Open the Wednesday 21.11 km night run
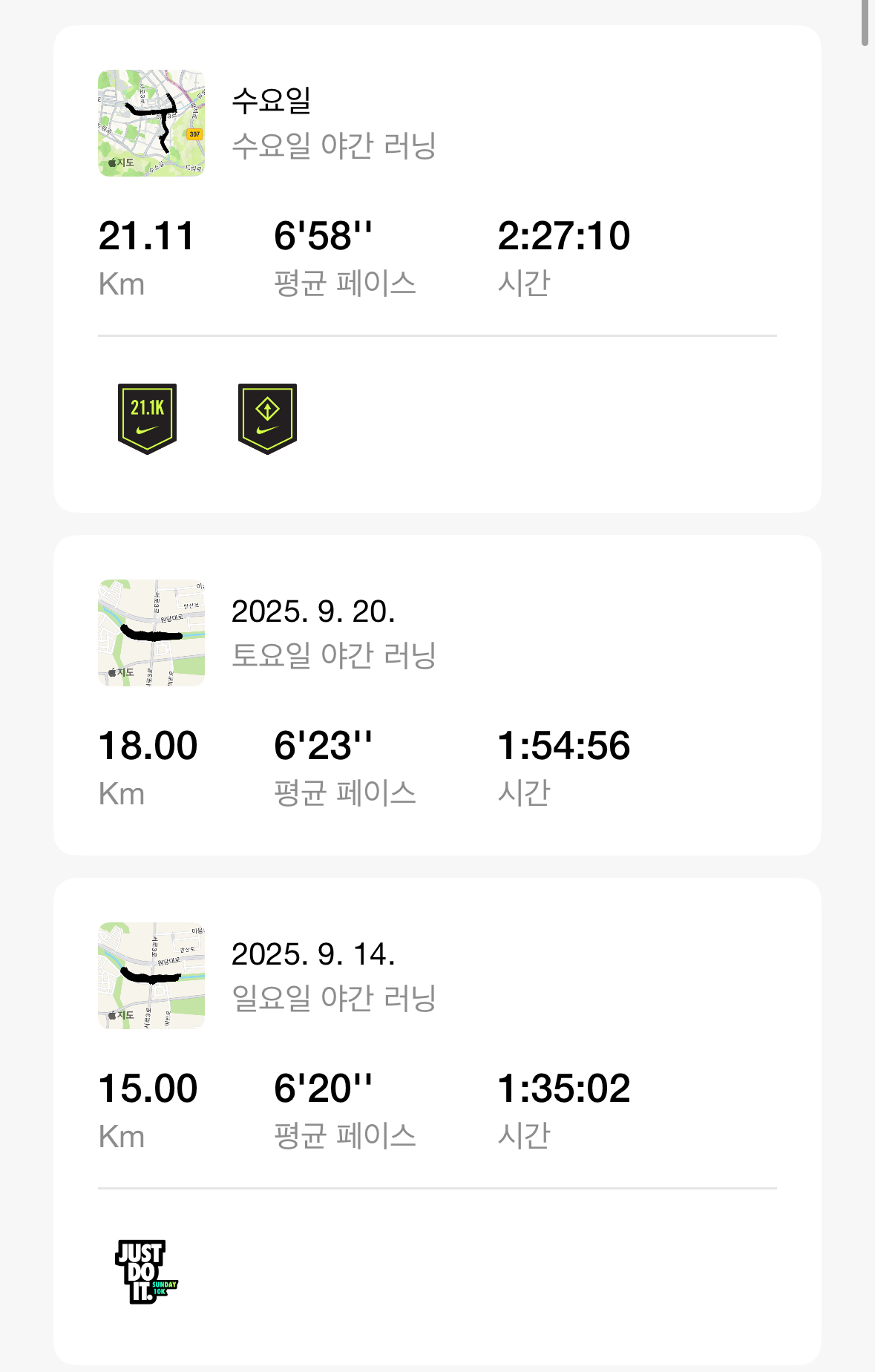The width and height of the screenshot is (875, 1372). click(x=334, y=123)
